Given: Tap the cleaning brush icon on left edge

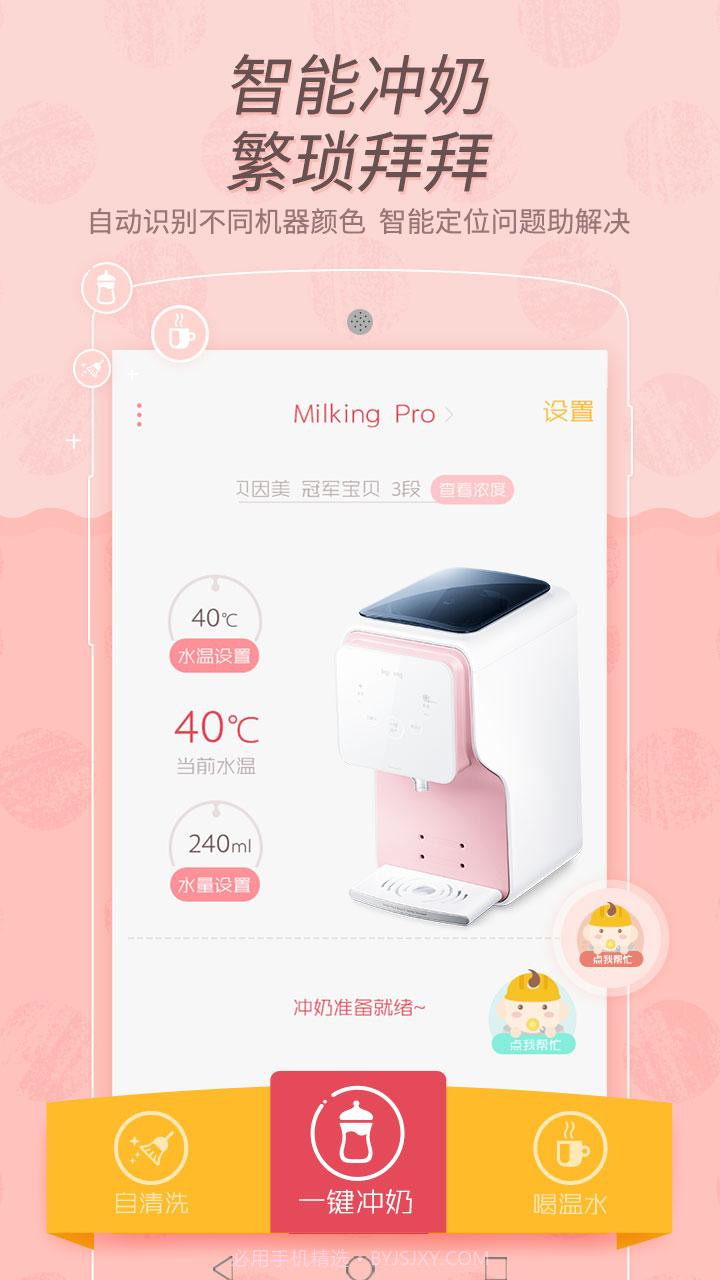Looking at the screenshot, I should pos(90,368).
